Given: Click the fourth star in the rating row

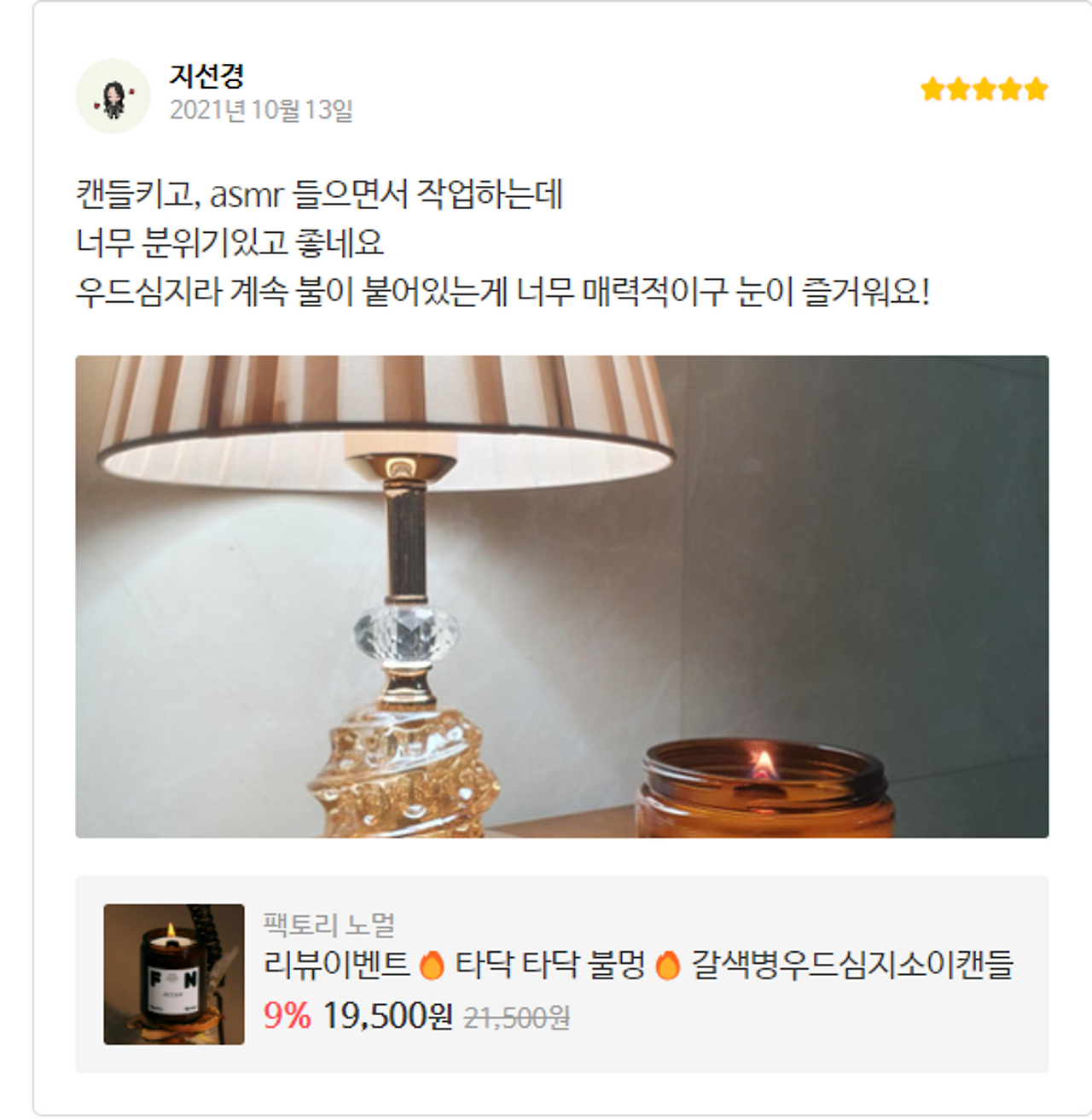Looking at the screenshot, I should (1010, 88).
